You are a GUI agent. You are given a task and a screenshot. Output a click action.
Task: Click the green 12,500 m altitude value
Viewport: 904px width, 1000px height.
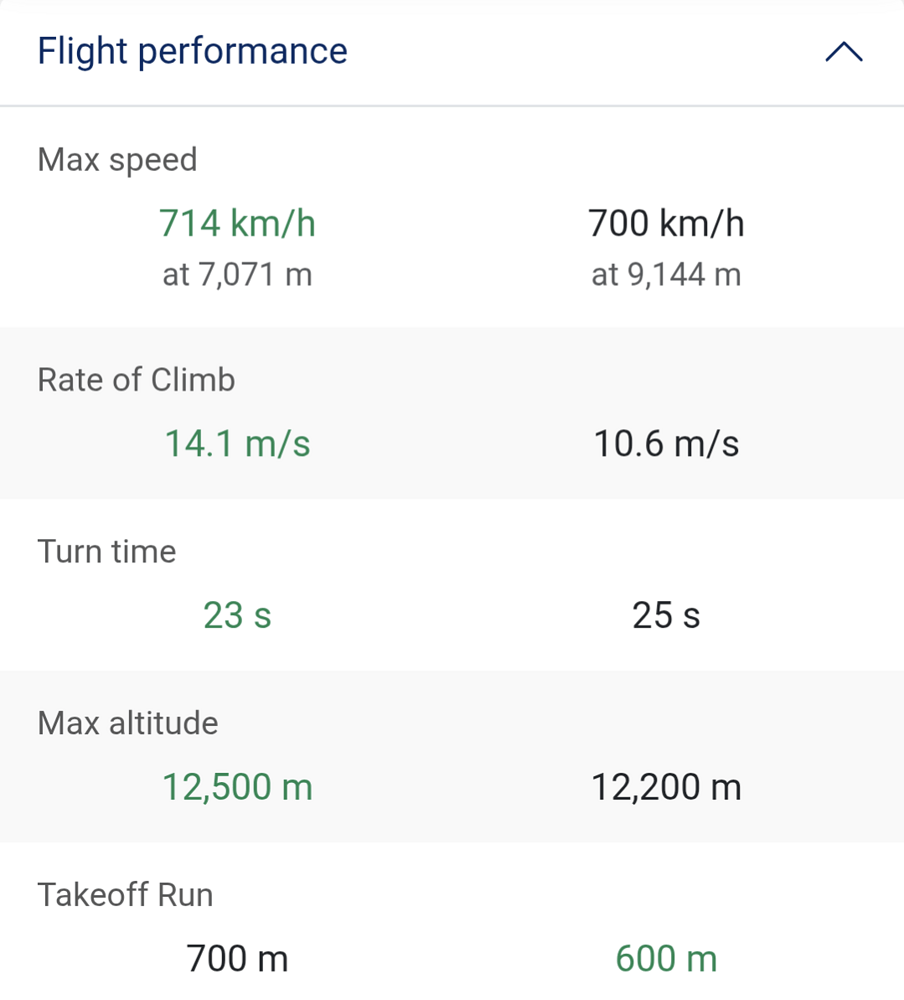click(237, 787)
